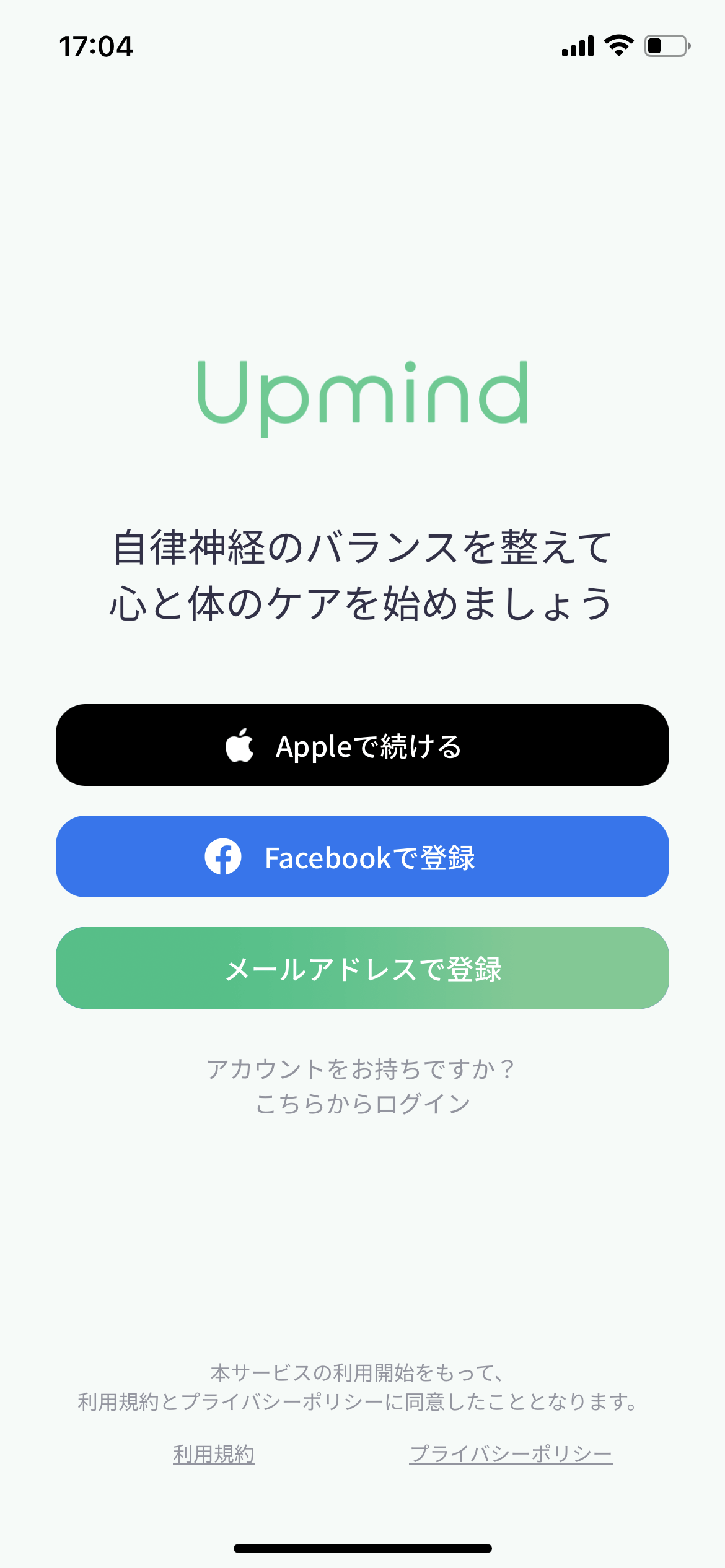Click the Apple logo icon

(240, 746)
